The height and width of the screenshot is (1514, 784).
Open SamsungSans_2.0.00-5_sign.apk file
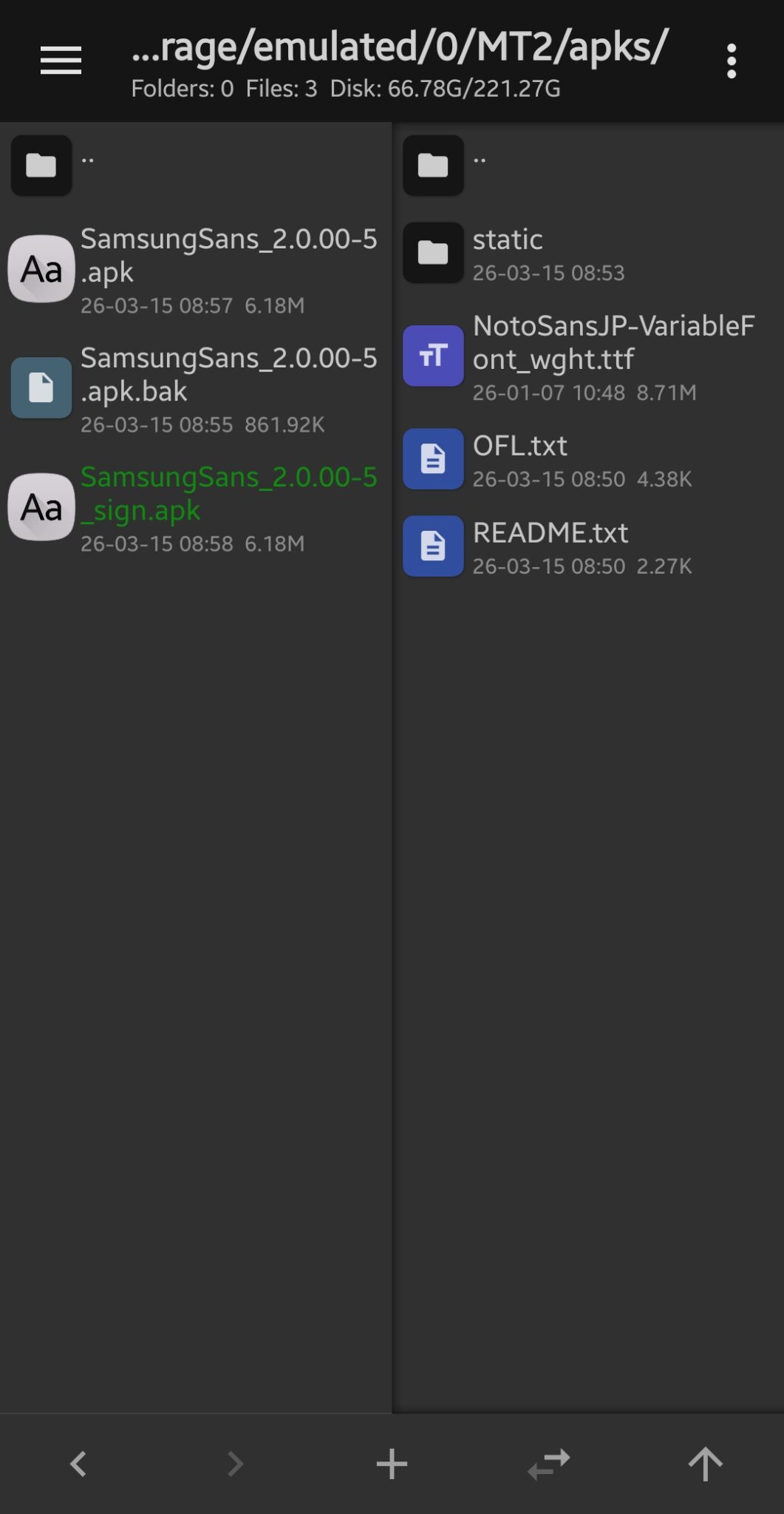196,508
